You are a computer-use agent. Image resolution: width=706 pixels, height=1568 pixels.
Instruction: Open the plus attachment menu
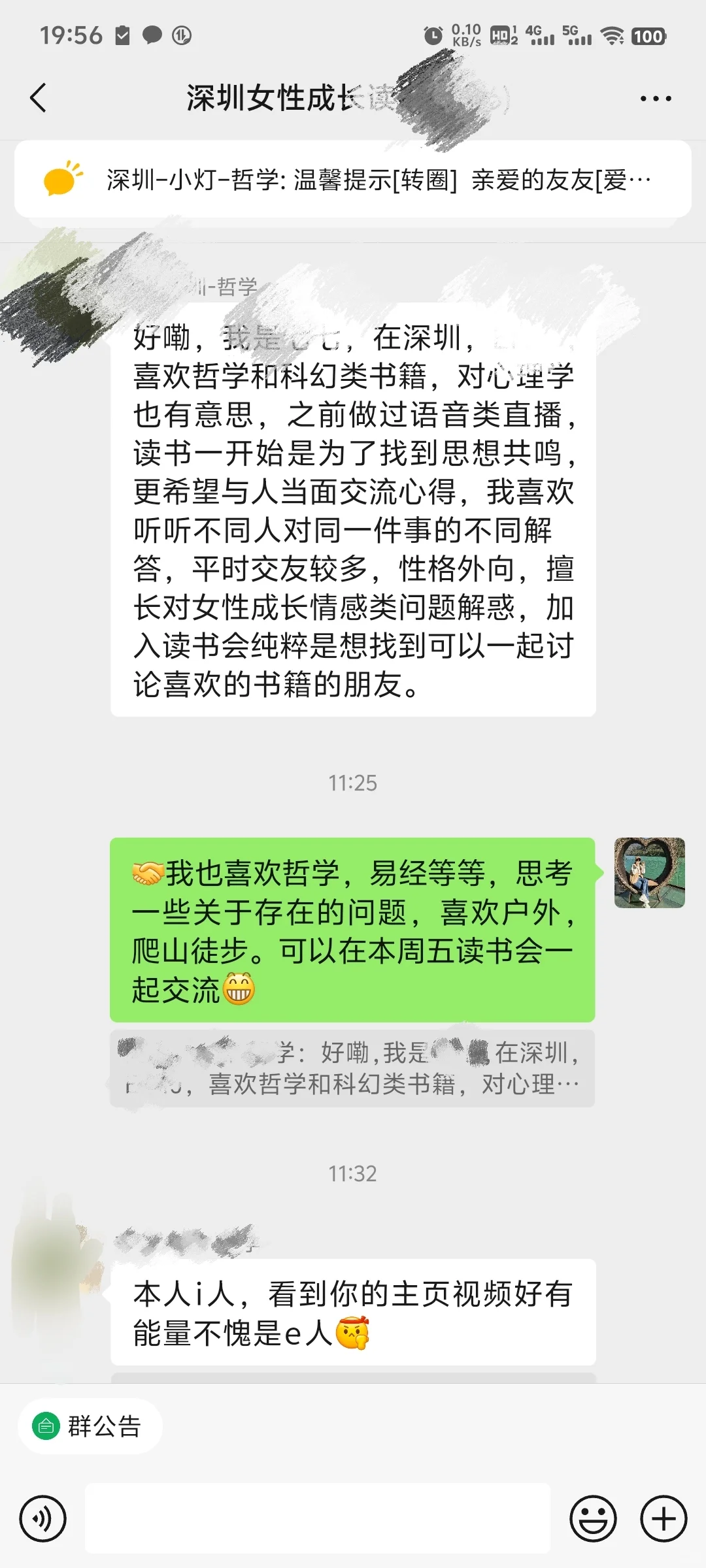pos(664,1519)
